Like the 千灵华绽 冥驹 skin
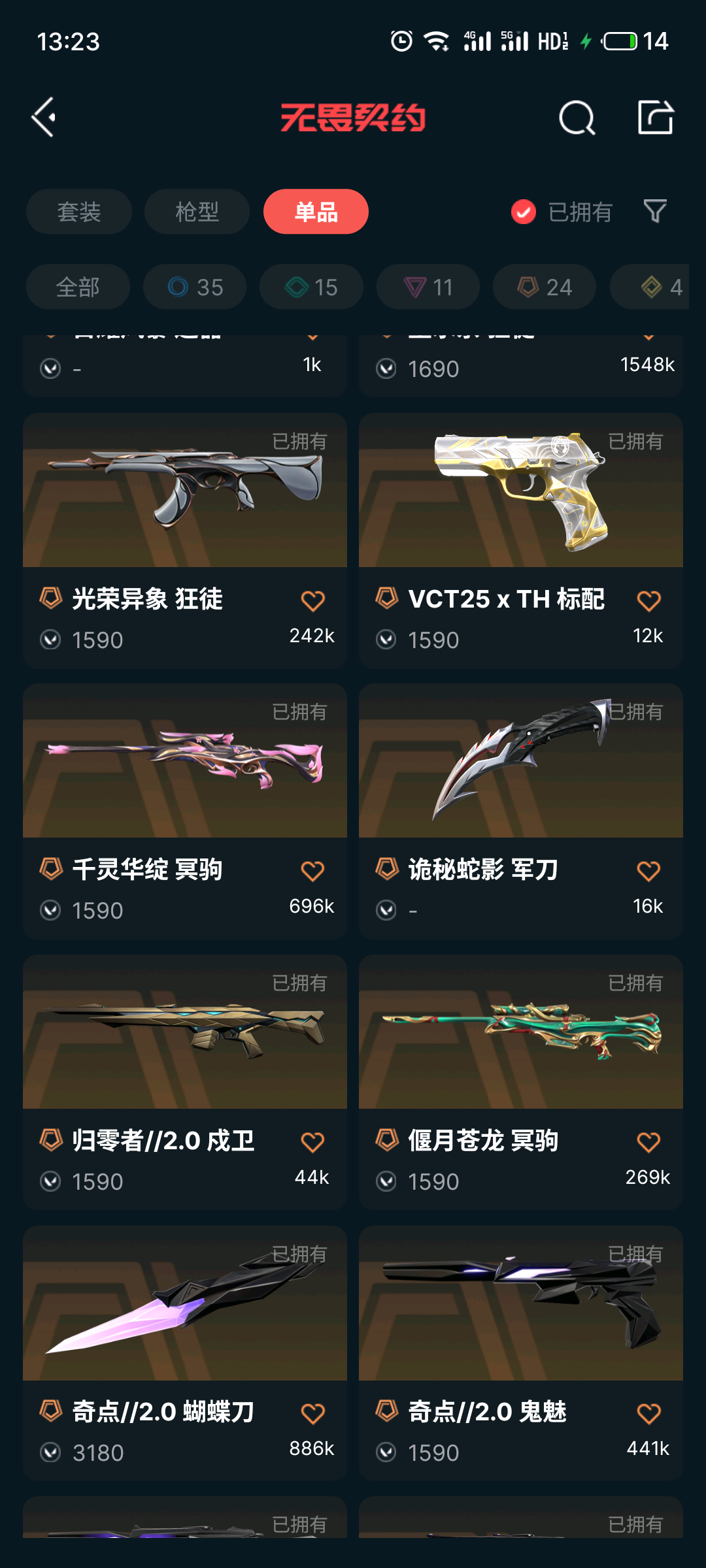The height and width of the screenshot is (1568, 706). 312,871
